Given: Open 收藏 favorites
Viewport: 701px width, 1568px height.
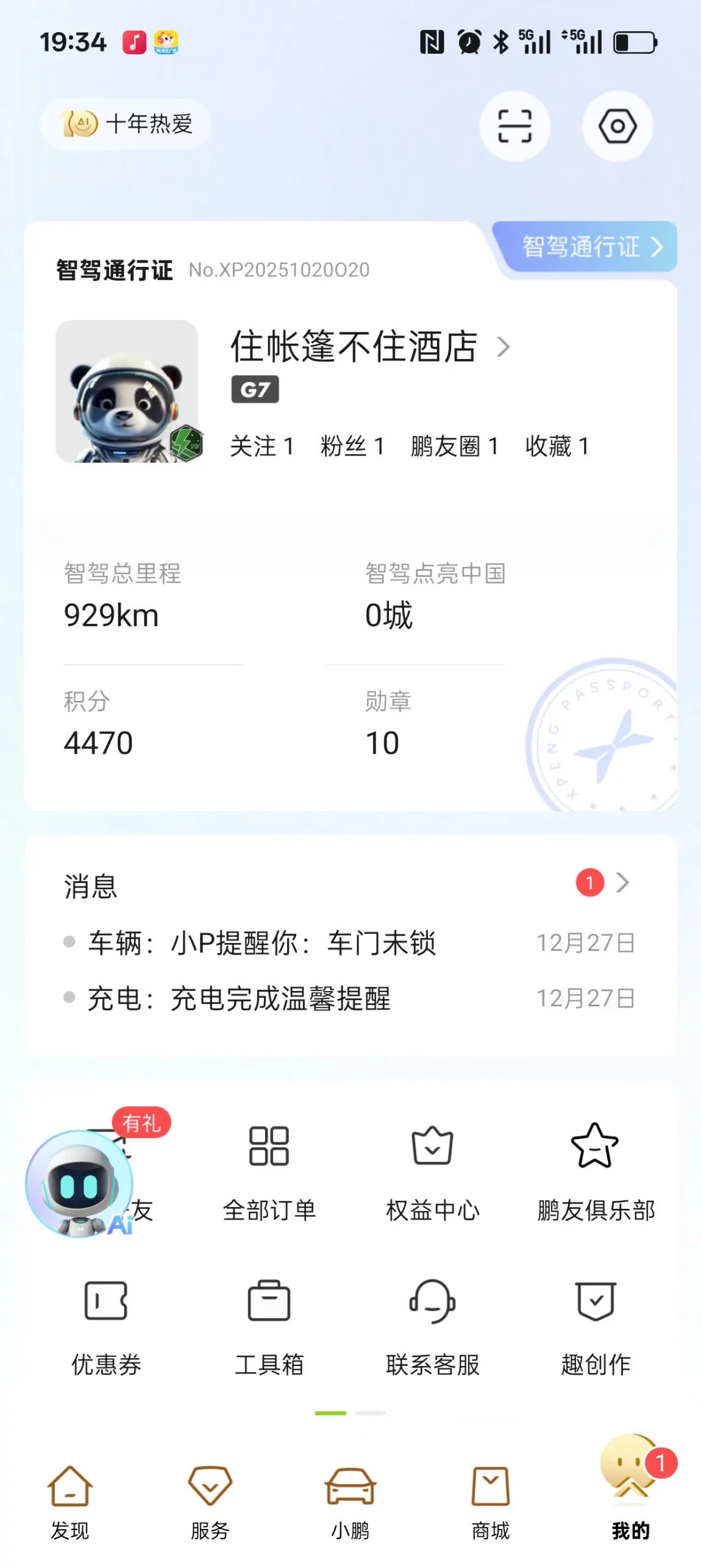Looking at the screenshot, I should pos(557,446).
